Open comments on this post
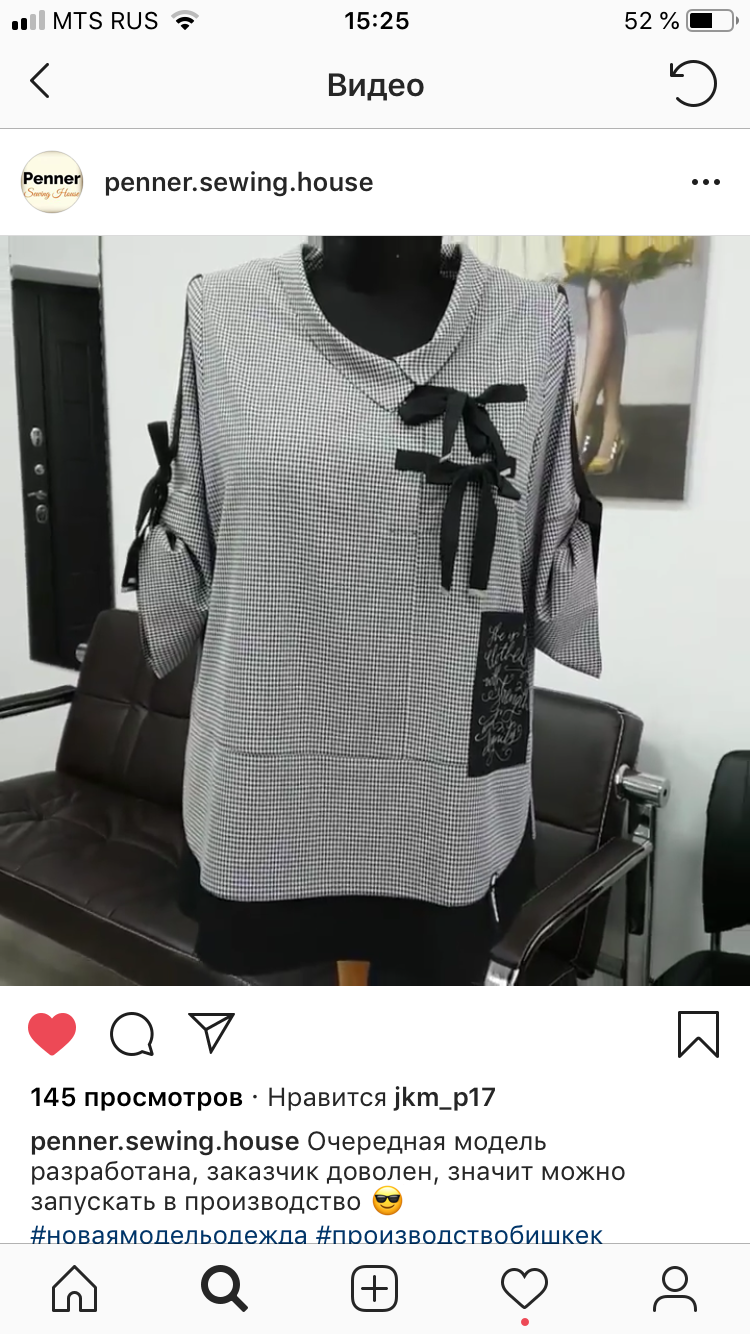The image size is (750, 1334). [132, 1034]
